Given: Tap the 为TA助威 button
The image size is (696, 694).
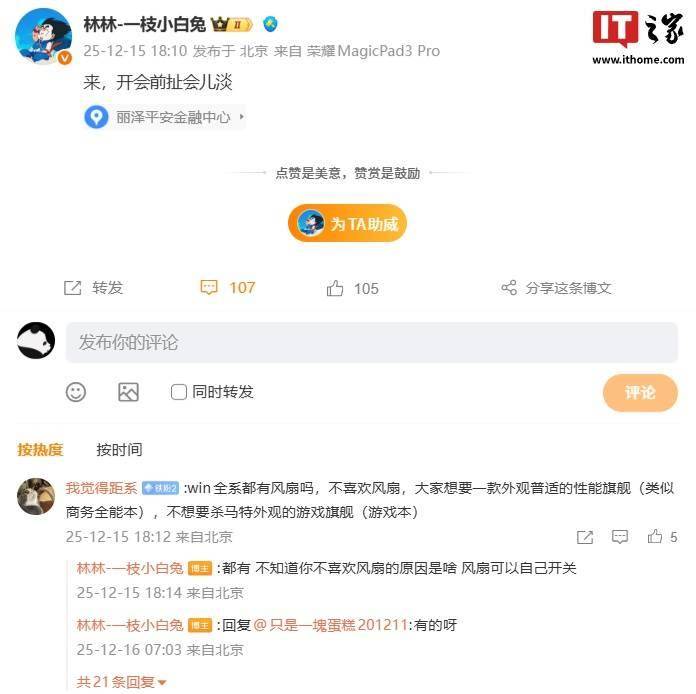Looking at the screenshot, I should 348,223.
